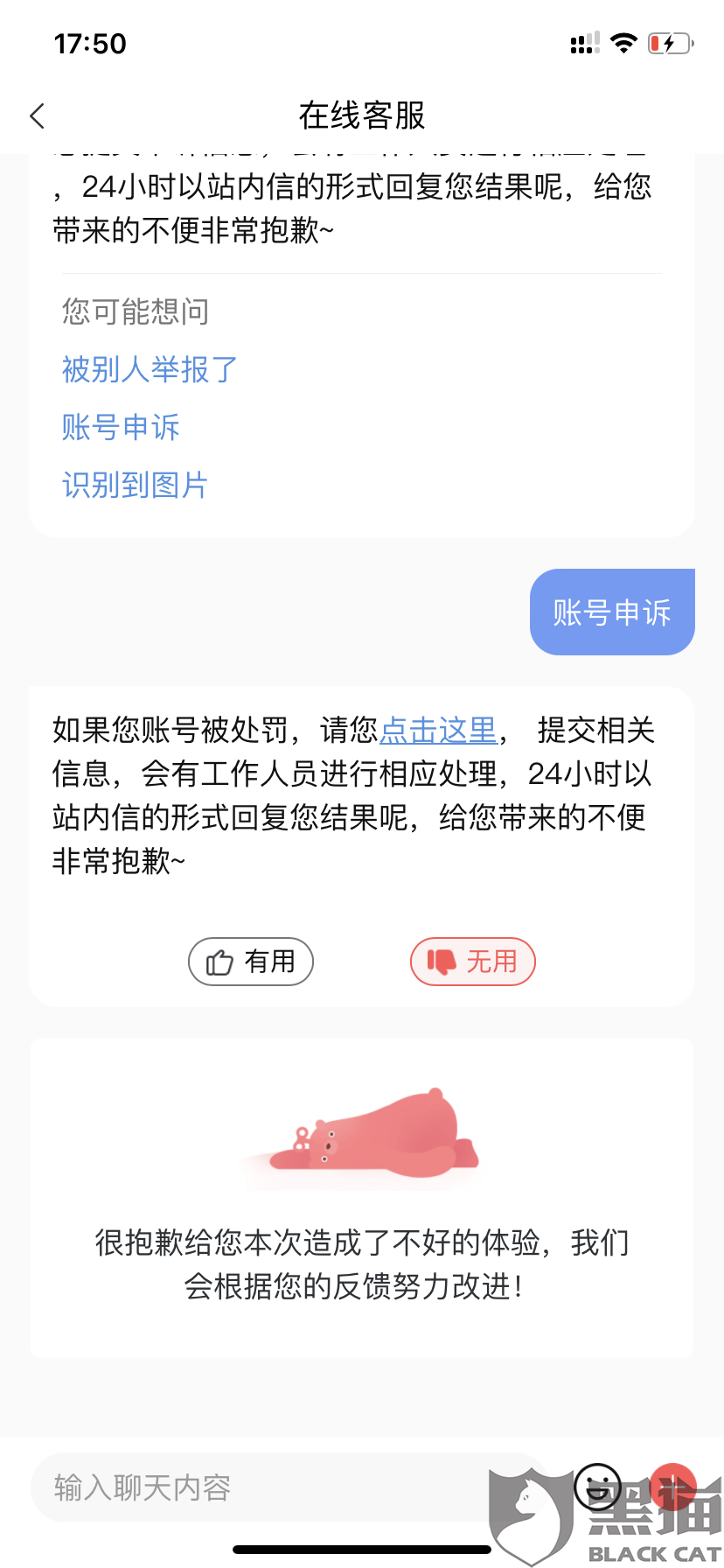Screen dimensions: 724x1568
Task: Choose the 识别到图片 suggested question
Action: pos(135,485)
